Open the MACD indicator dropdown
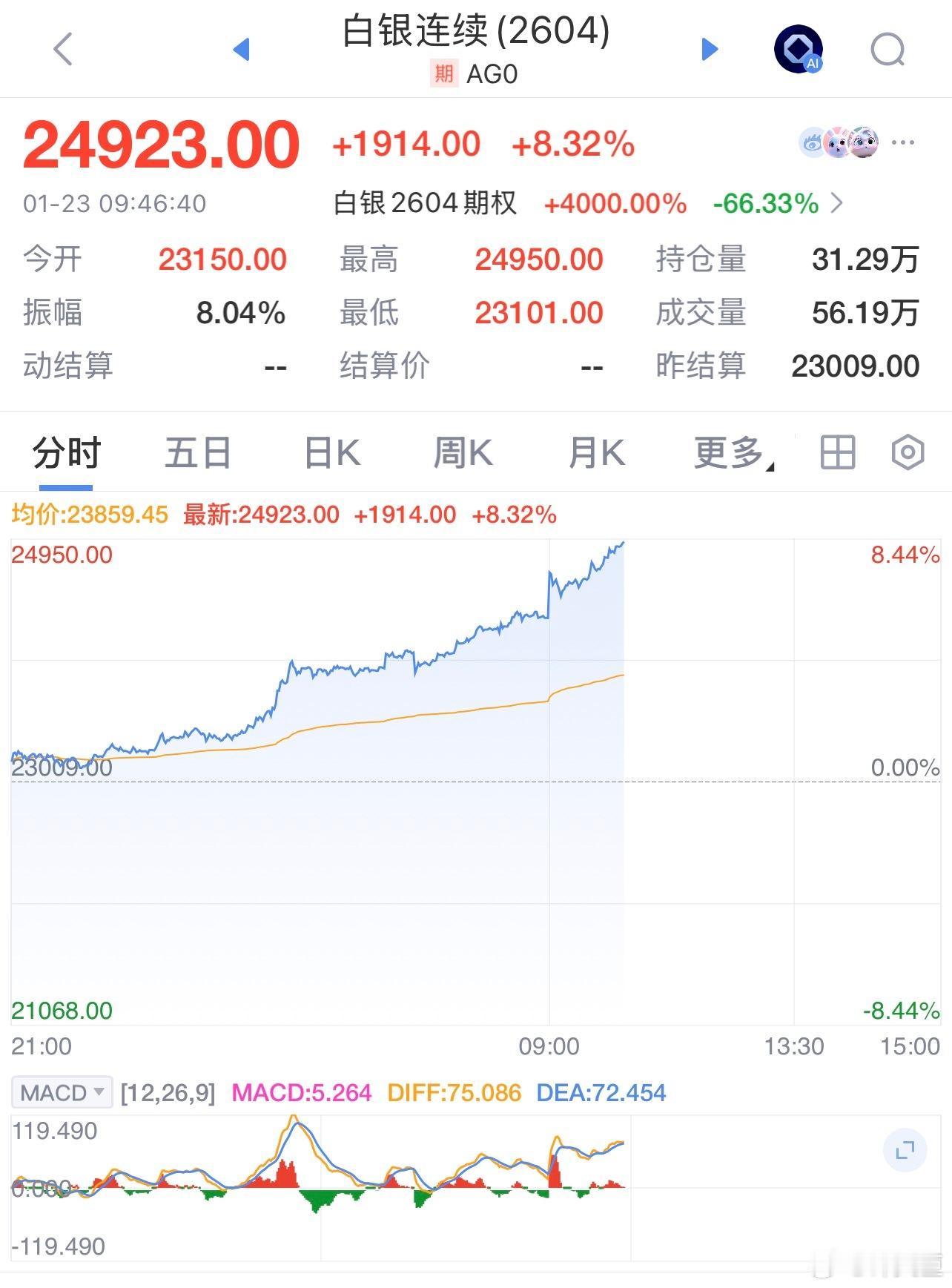 click(62, 1092)
